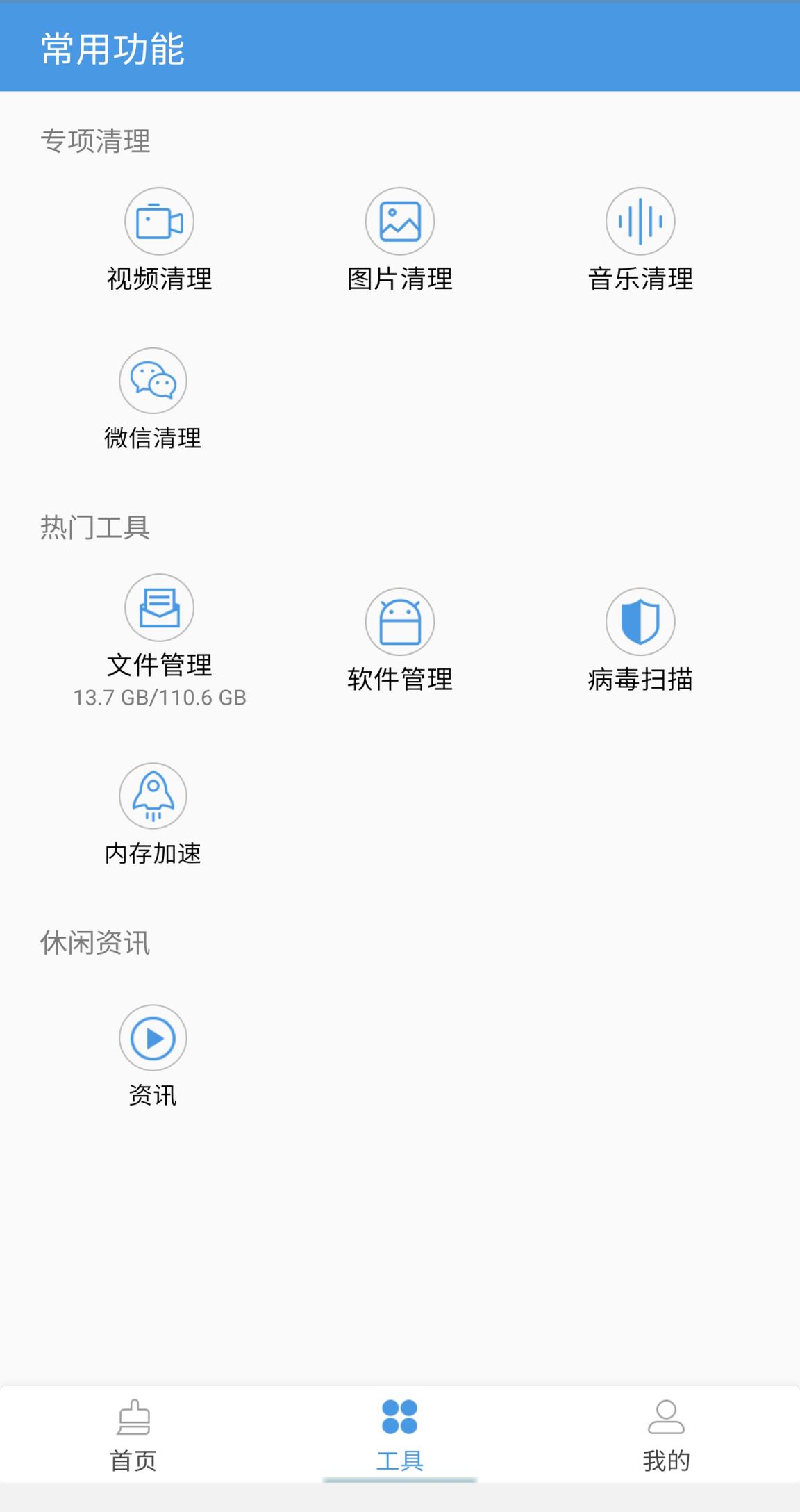Select the 软件管理 Android software manager icon
This screenshot has width=800, height=1512.
[401, 622]
